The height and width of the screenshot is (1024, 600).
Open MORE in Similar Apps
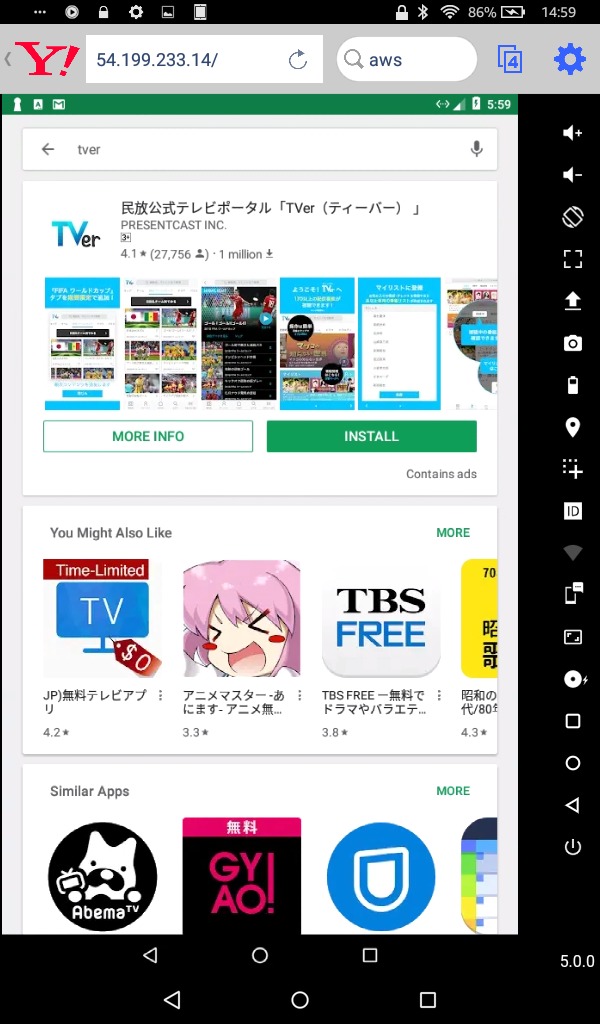tap(453, 791)
